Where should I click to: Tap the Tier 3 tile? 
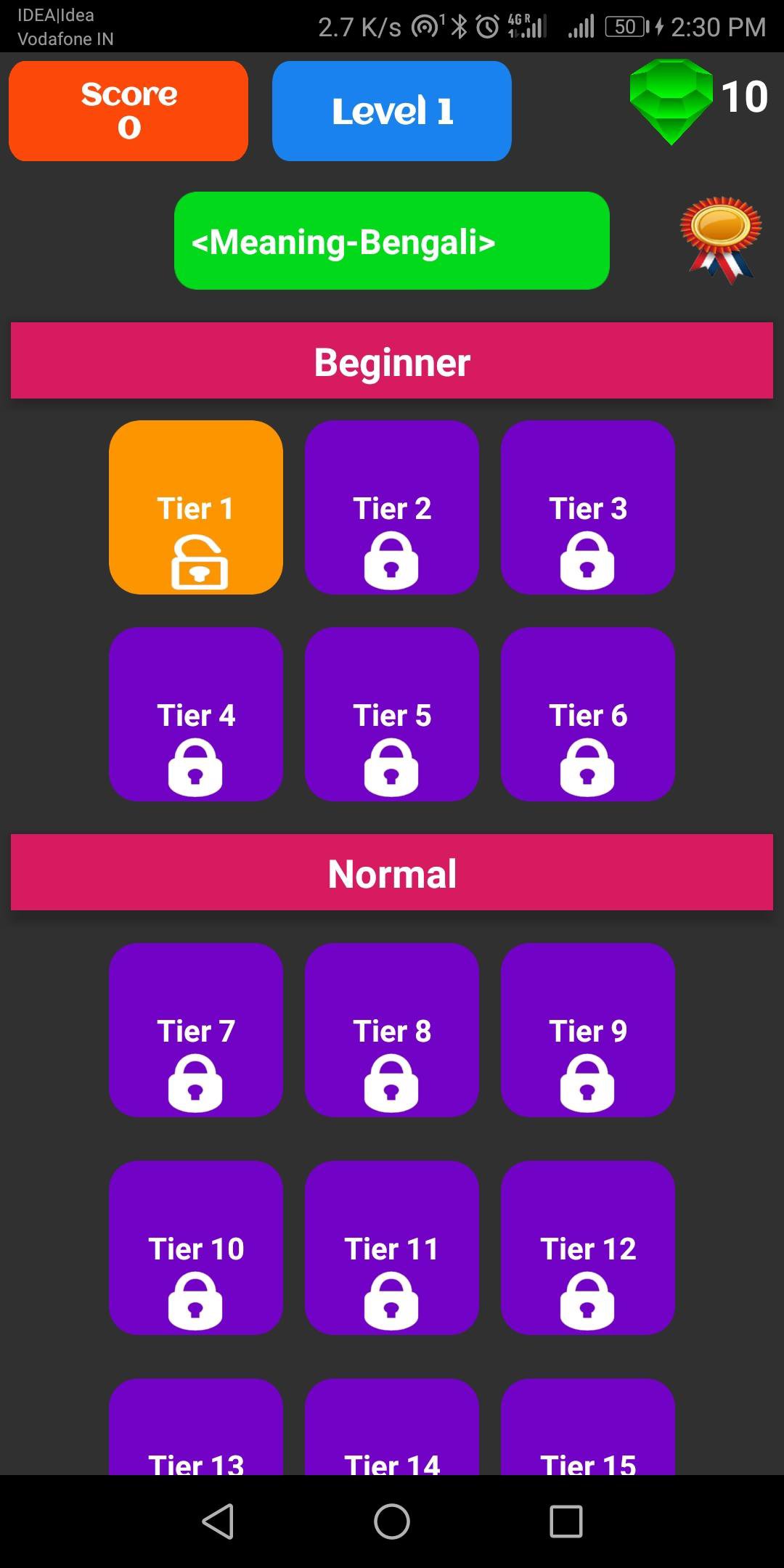tap(588, 507)
